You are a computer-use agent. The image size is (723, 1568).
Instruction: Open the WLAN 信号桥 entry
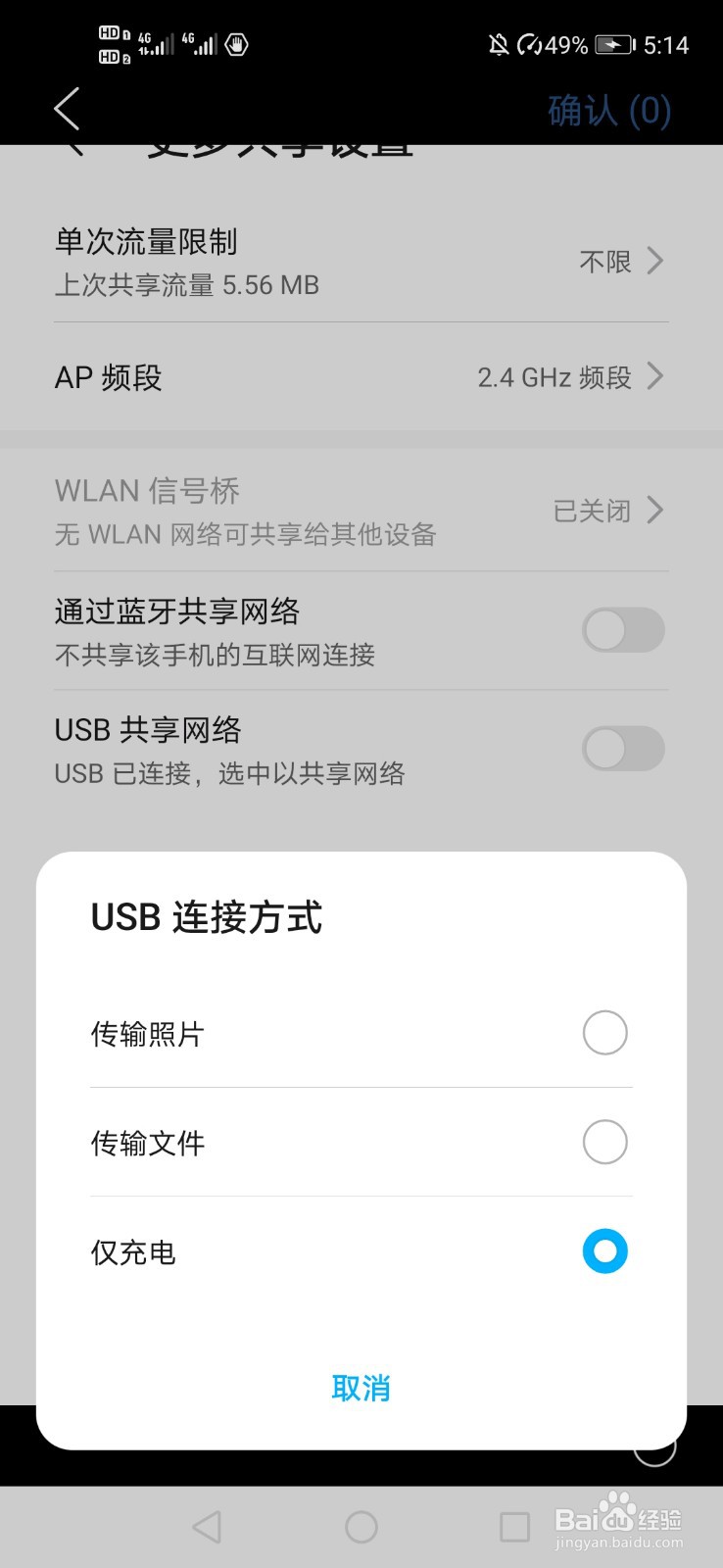coord(361,511)
